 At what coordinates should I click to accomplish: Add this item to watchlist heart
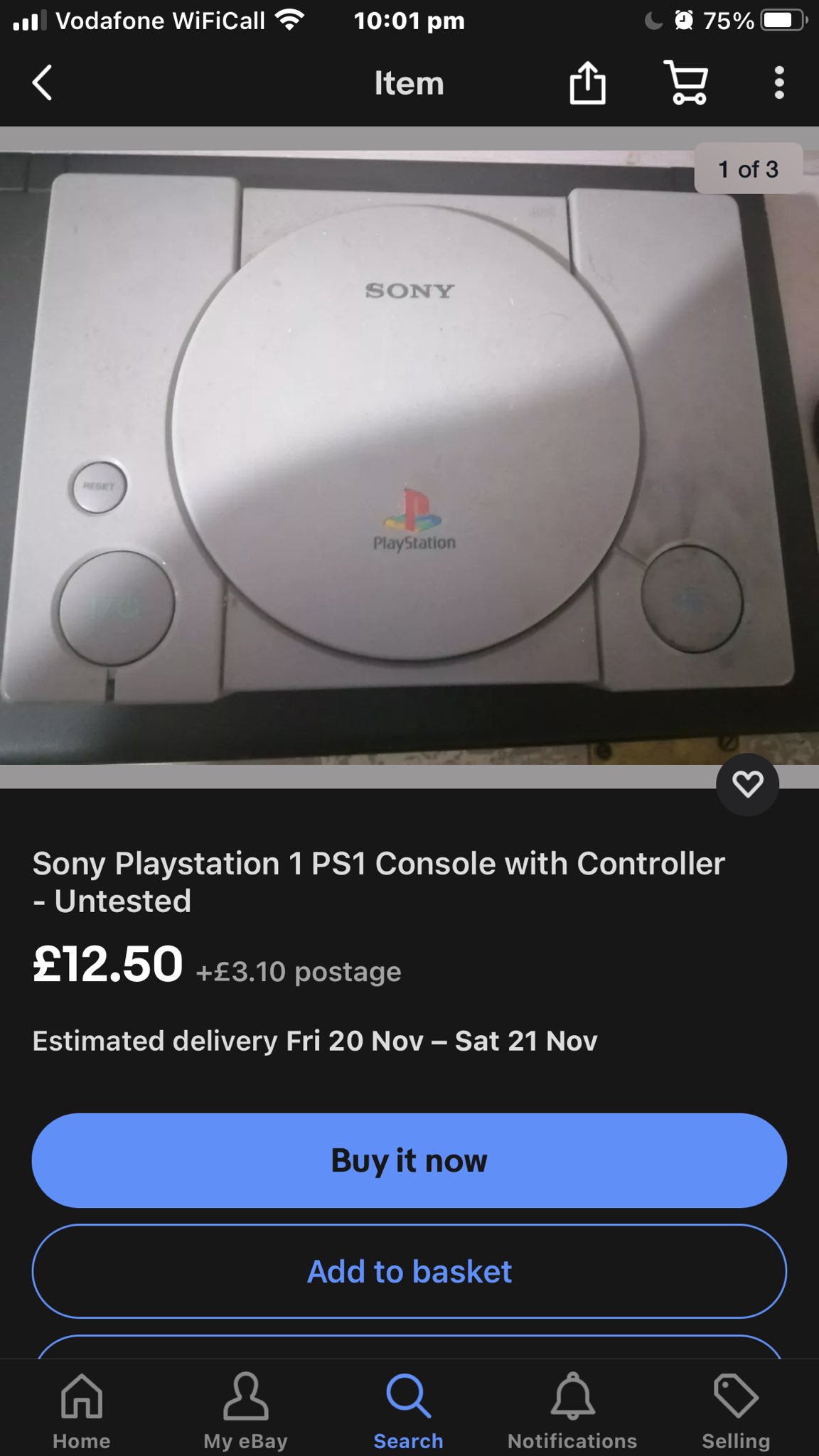click(x=747, y=784)
